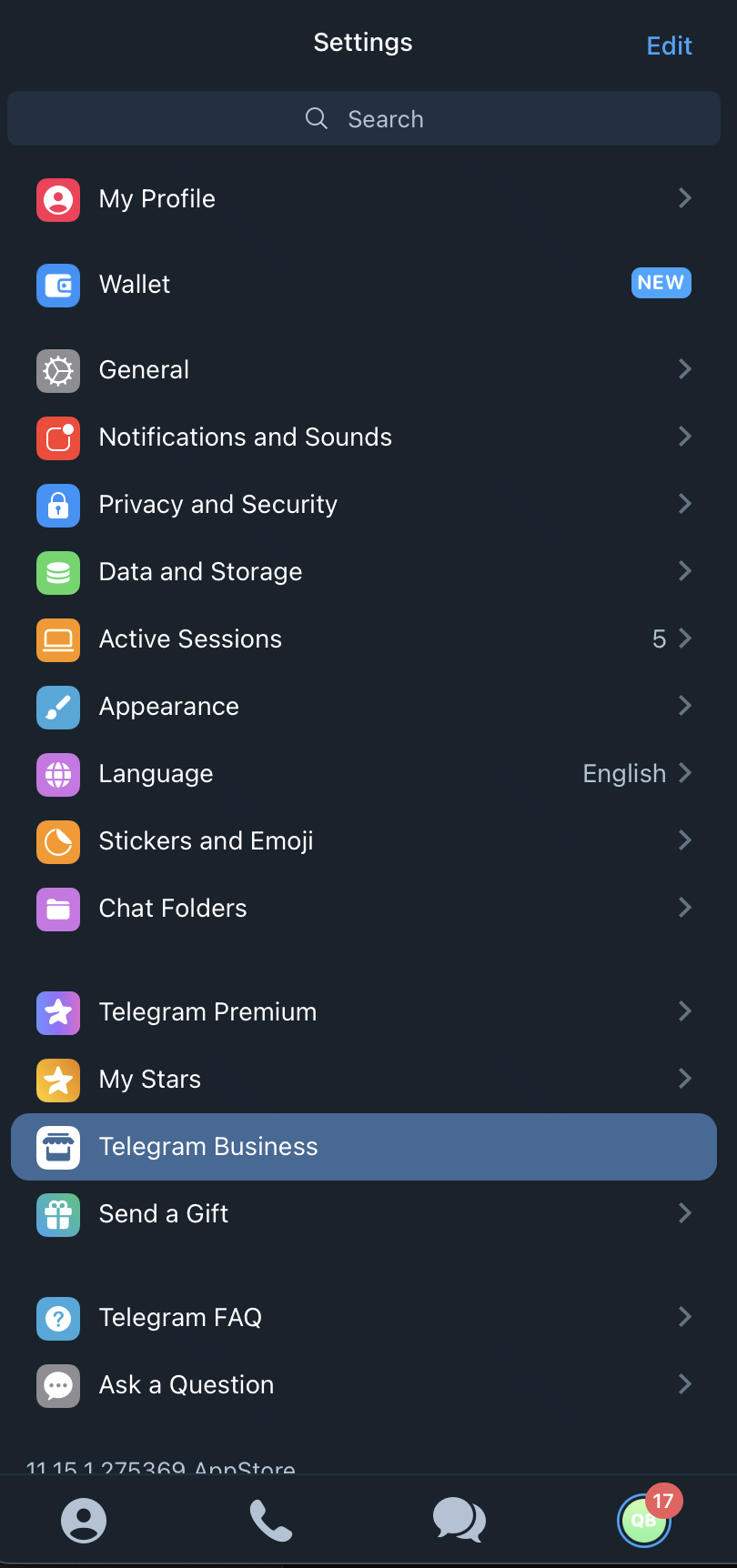
Task: View Active Sessions
Action: (364, 638)
